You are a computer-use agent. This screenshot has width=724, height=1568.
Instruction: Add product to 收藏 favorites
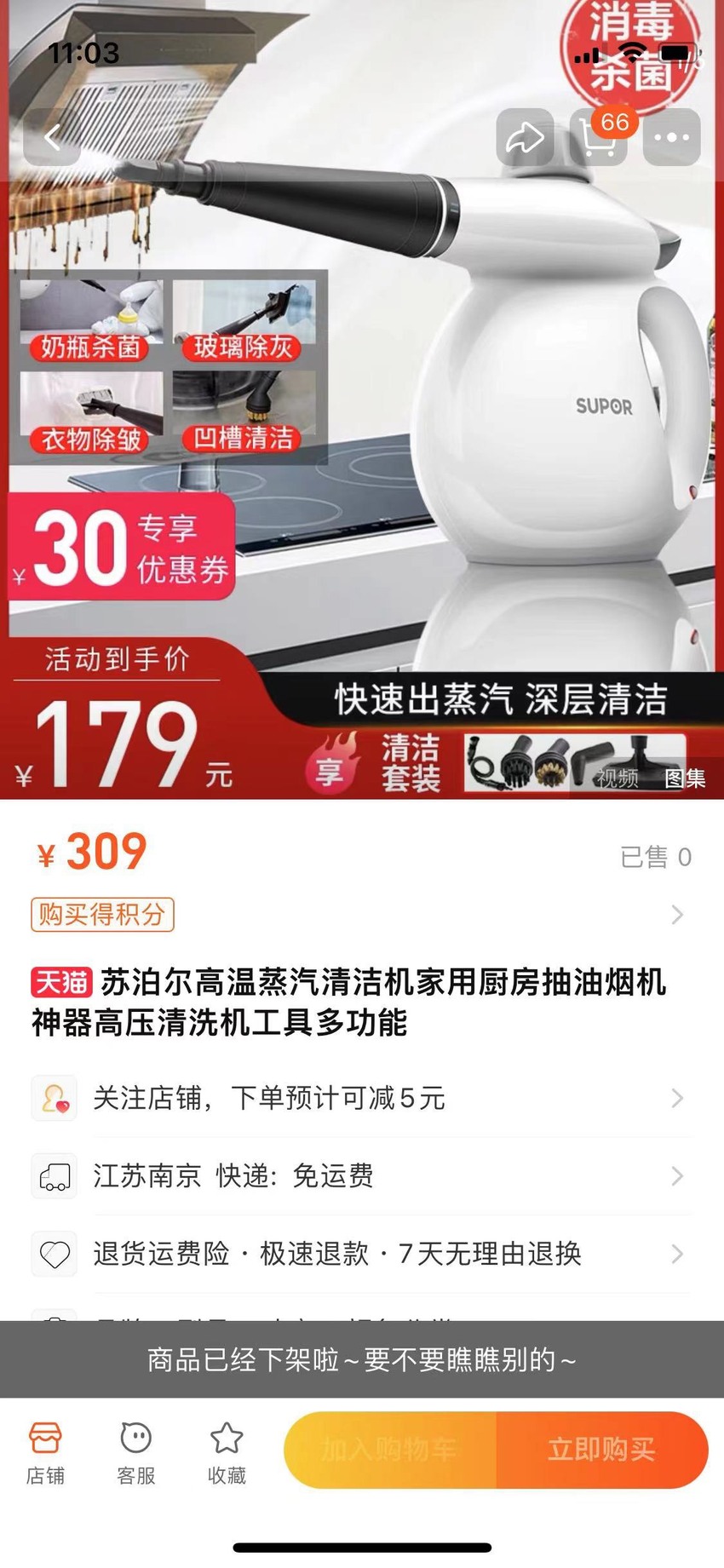tap(227, 1453)
